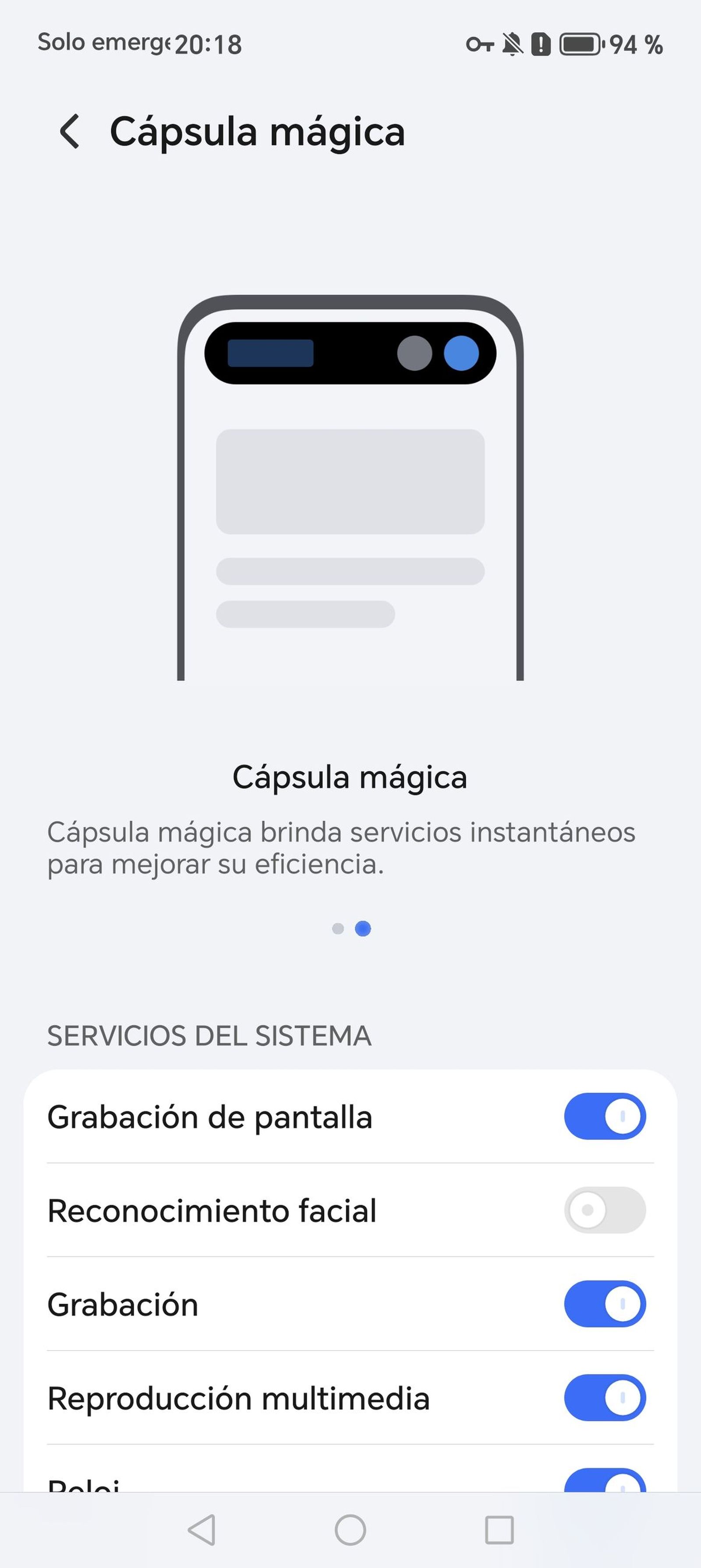Tap the Grabación de pantalla row label
The width and height of the screenshot is (701, 1568).
(211, 1116)
